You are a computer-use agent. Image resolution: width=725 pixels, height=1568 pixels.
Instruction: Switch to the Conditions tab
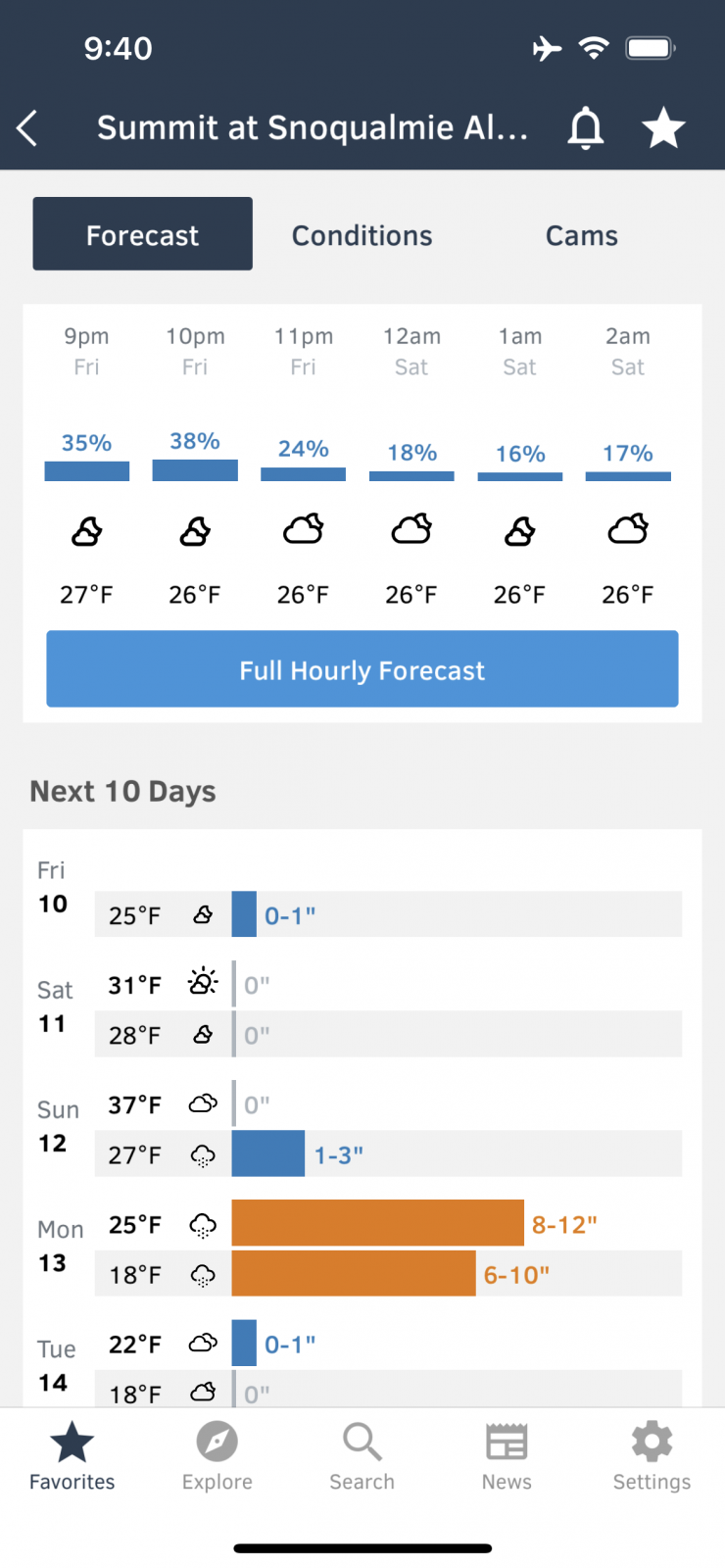[362, 235]
